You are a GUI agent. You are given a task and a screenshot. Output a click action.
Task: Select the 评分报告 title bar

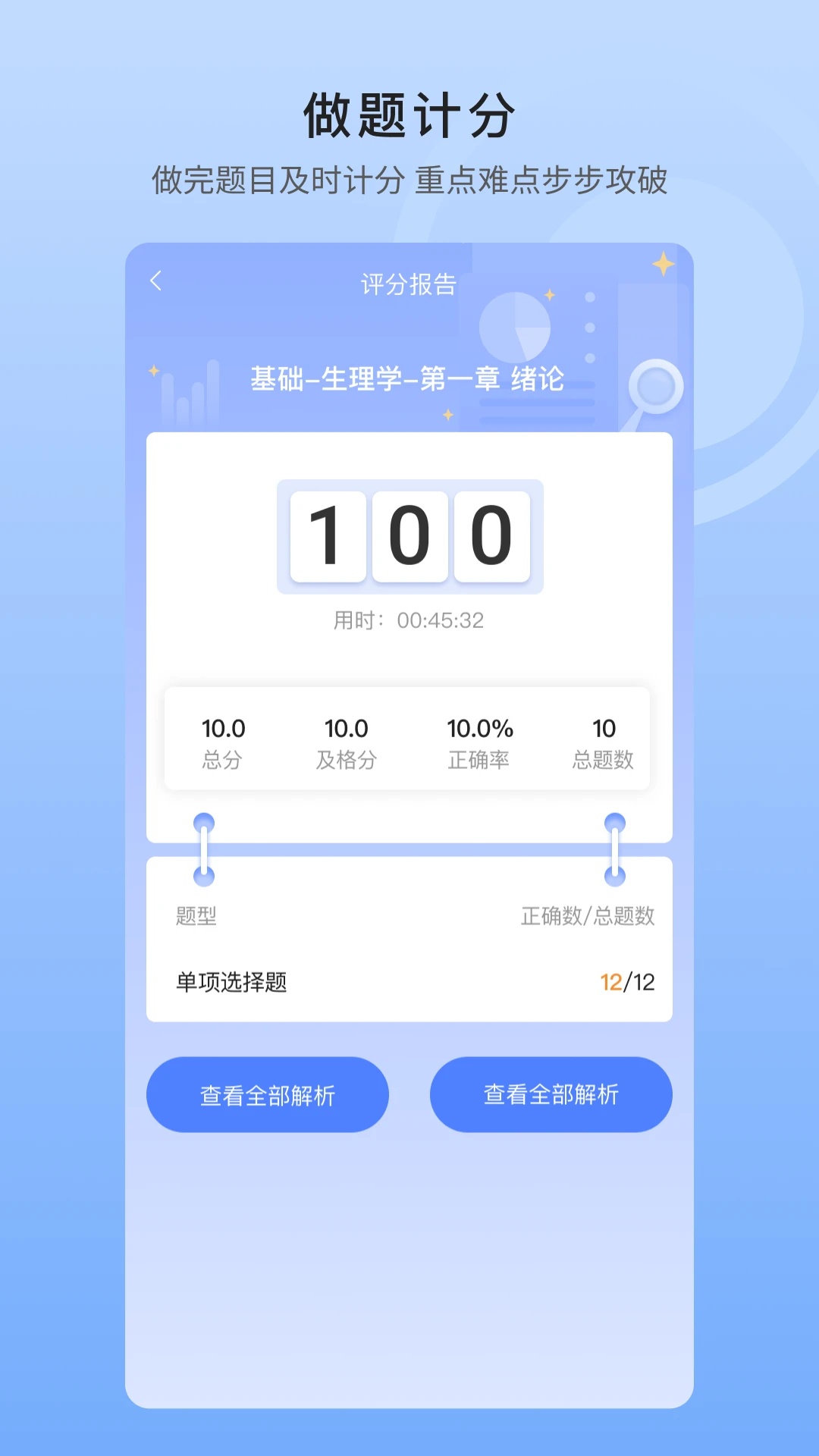[408, 283]
